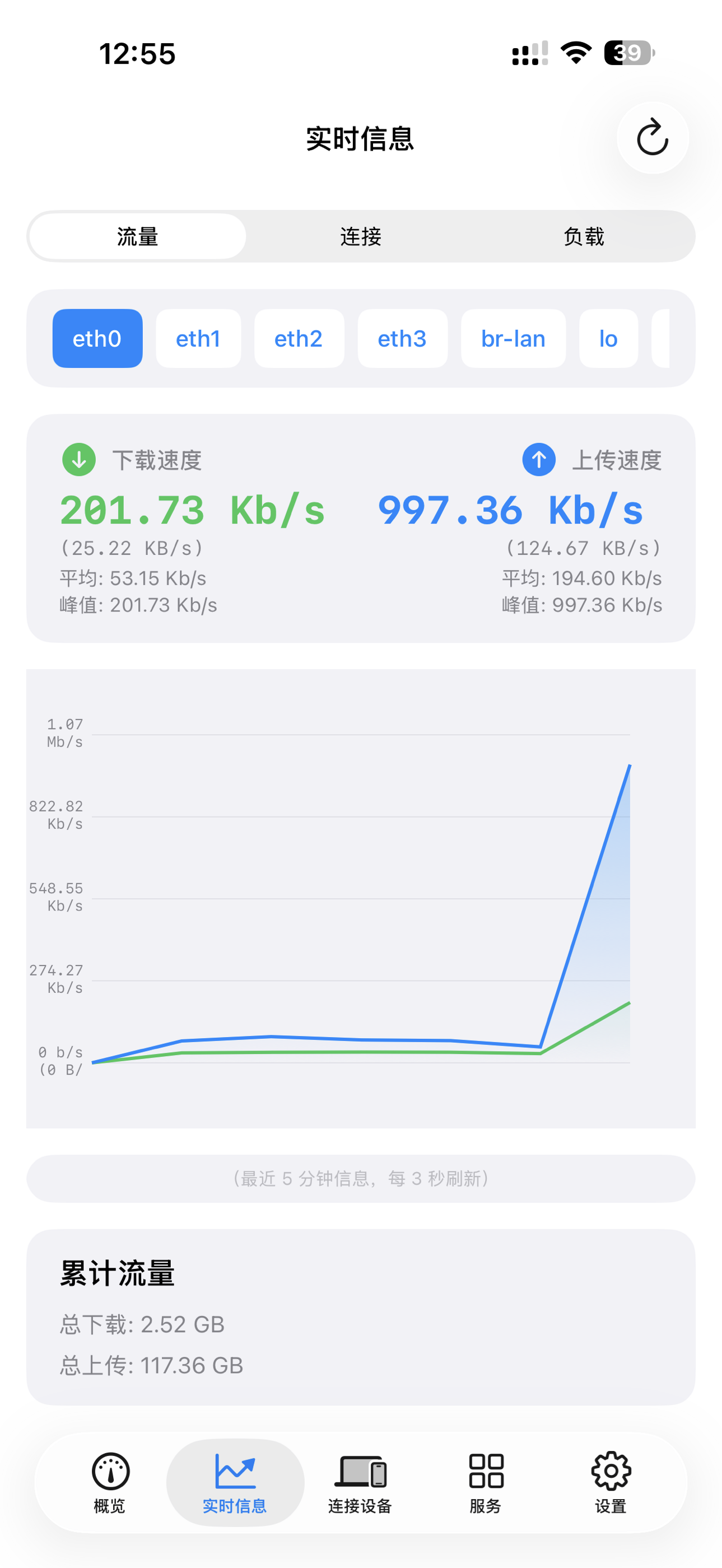
Task: View the eth3 interface traffic
Action: click(402, 338)
